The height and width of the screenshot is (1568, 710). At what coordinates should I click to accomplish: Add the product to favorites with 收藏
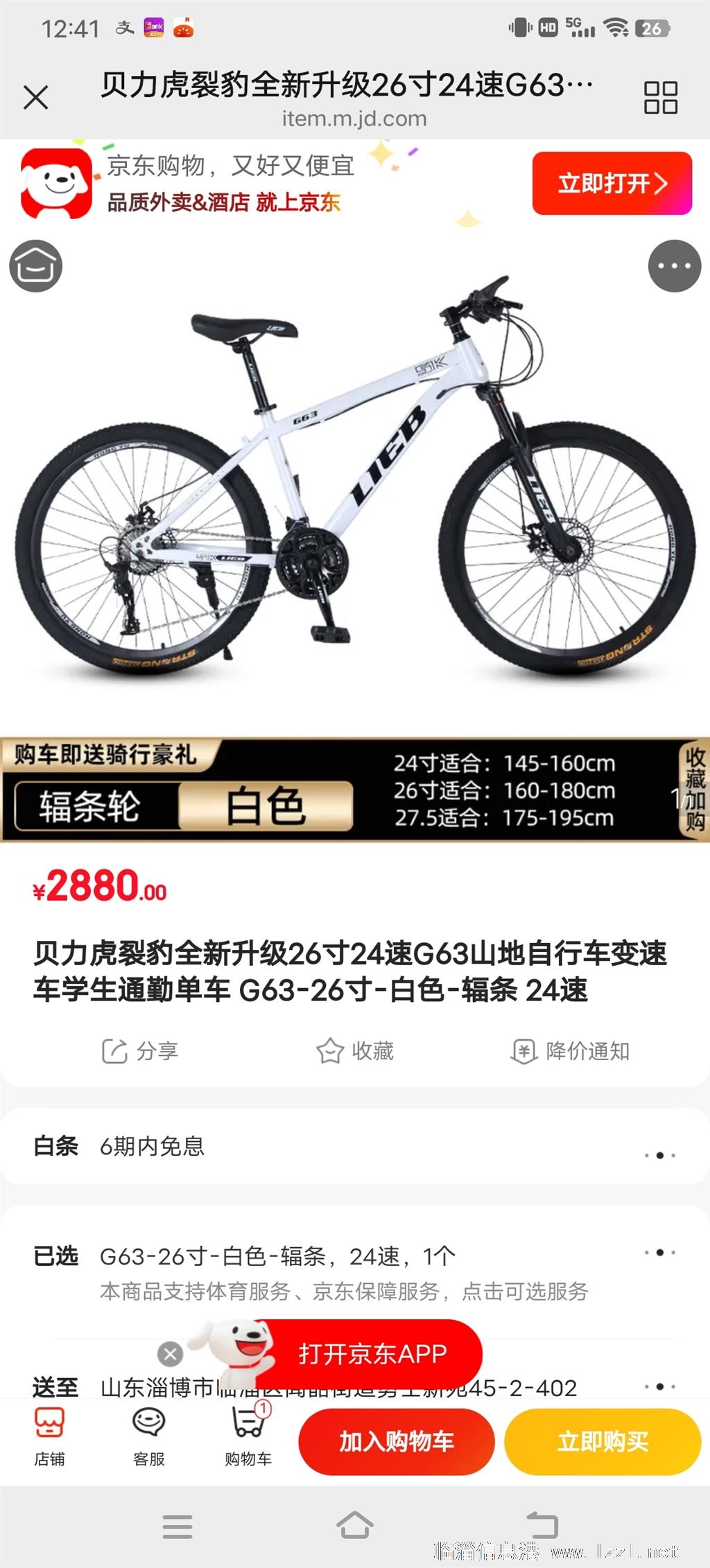click(355, 1051)
